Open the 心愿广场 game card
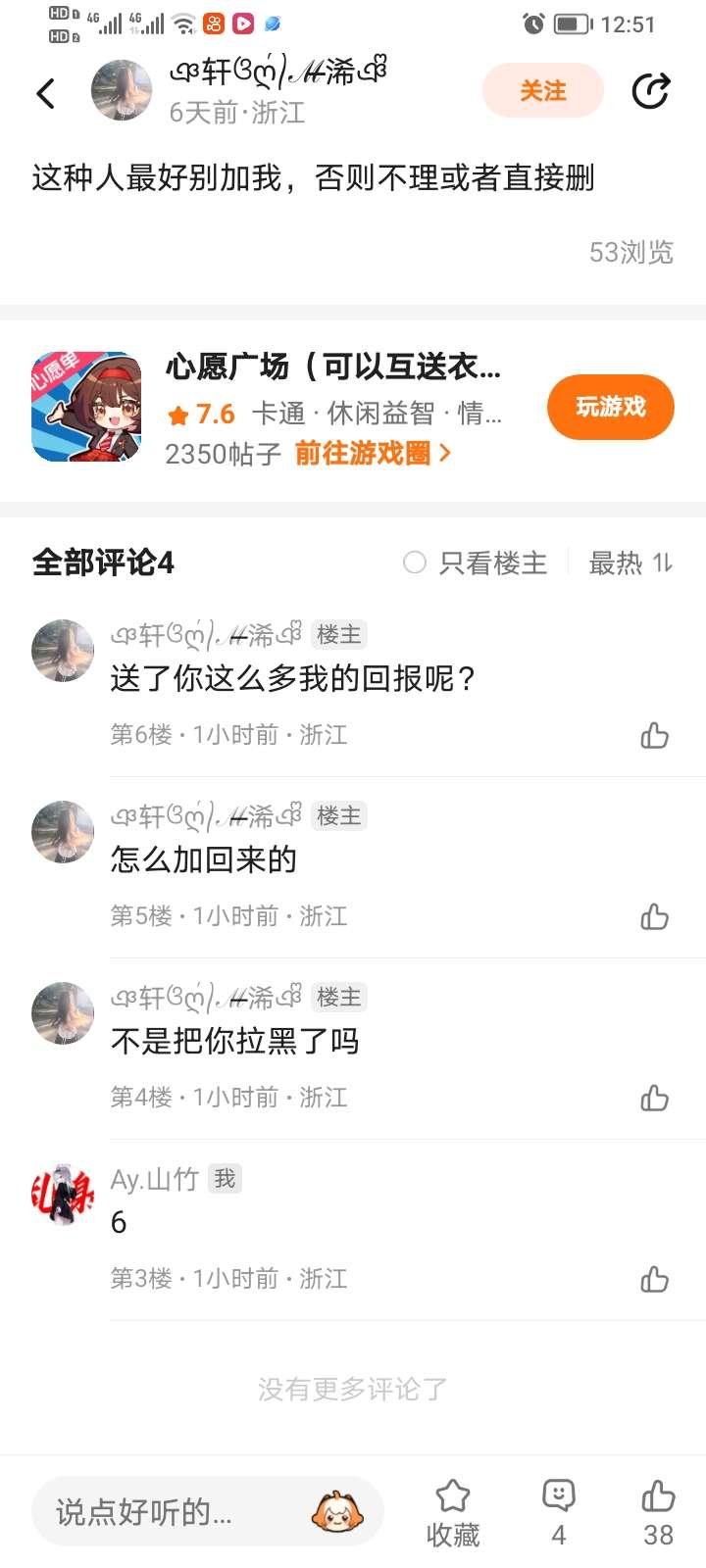This screenshot has width=706, height=1568. point(333,367)
